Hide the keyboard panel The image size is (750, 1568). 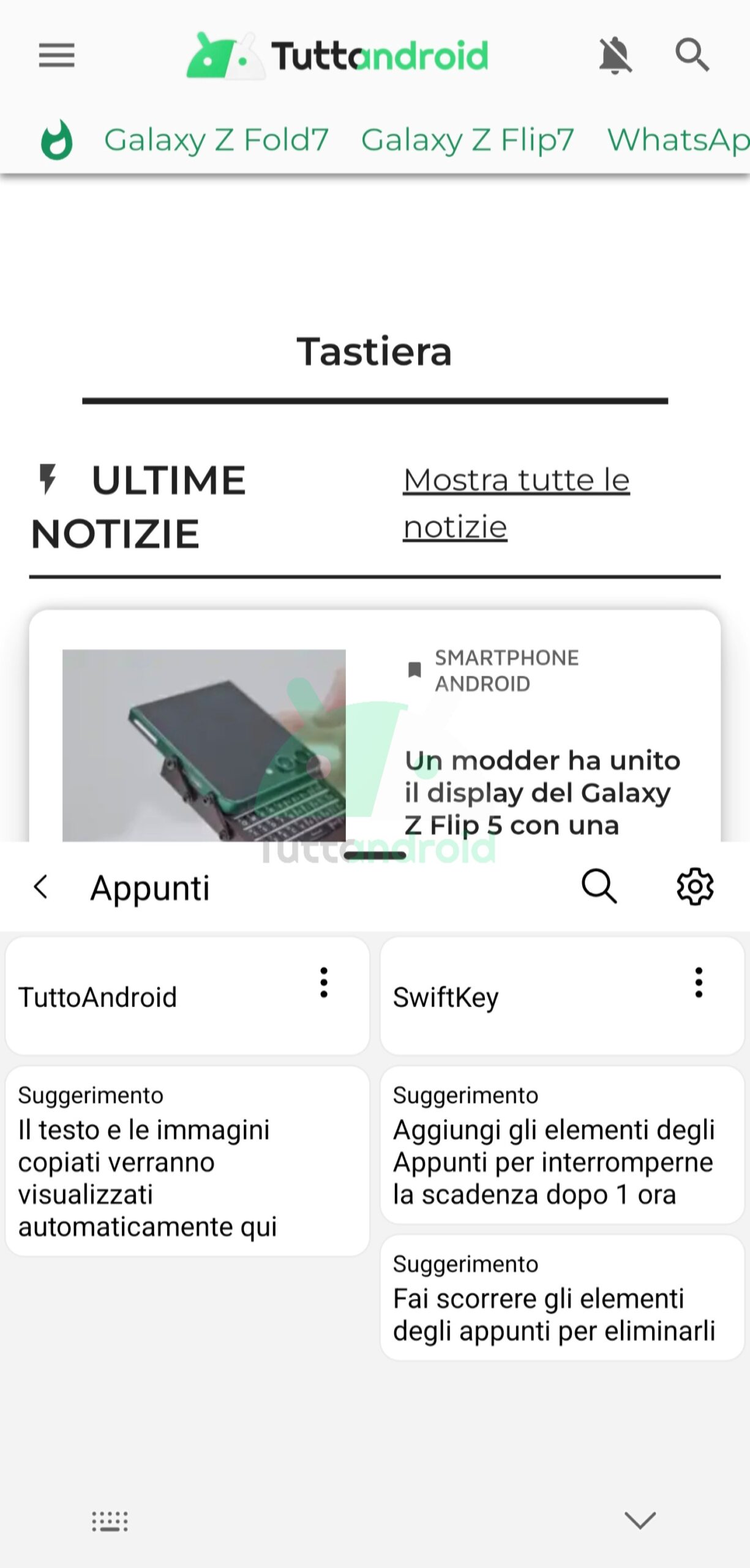point(640,1520)
